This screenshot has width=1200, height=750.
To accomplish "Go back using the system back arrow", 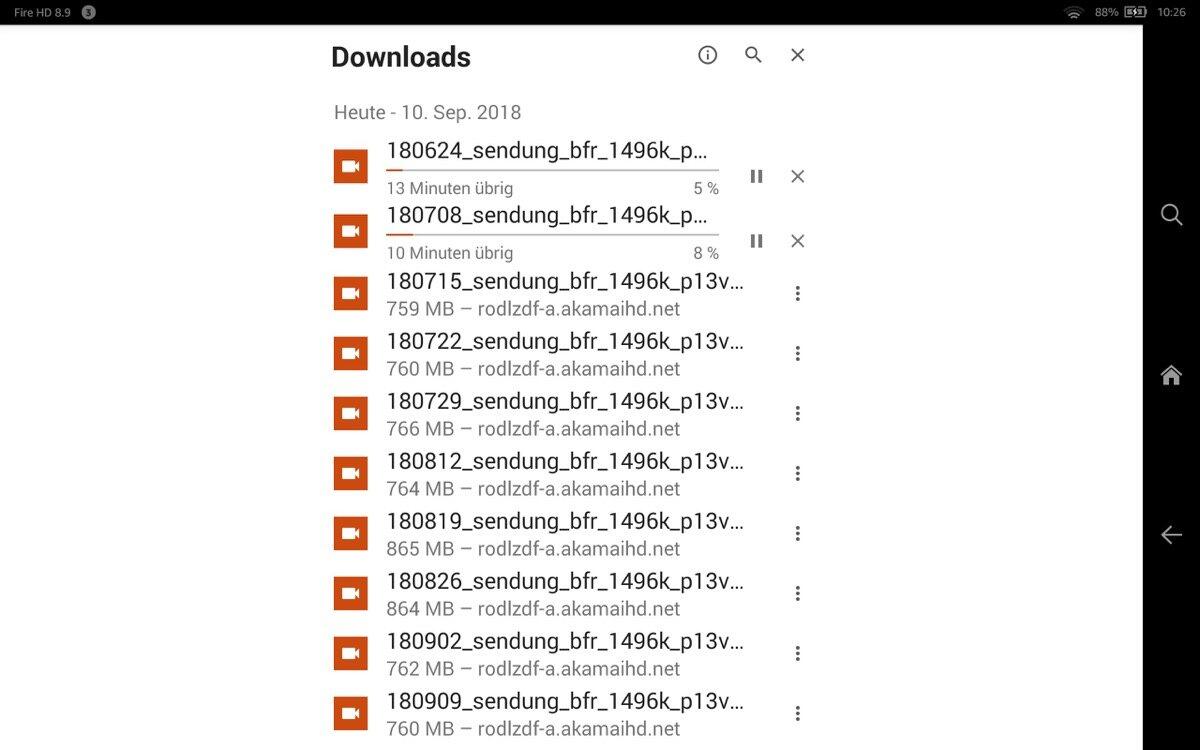I will click(x=1171, y=535).
